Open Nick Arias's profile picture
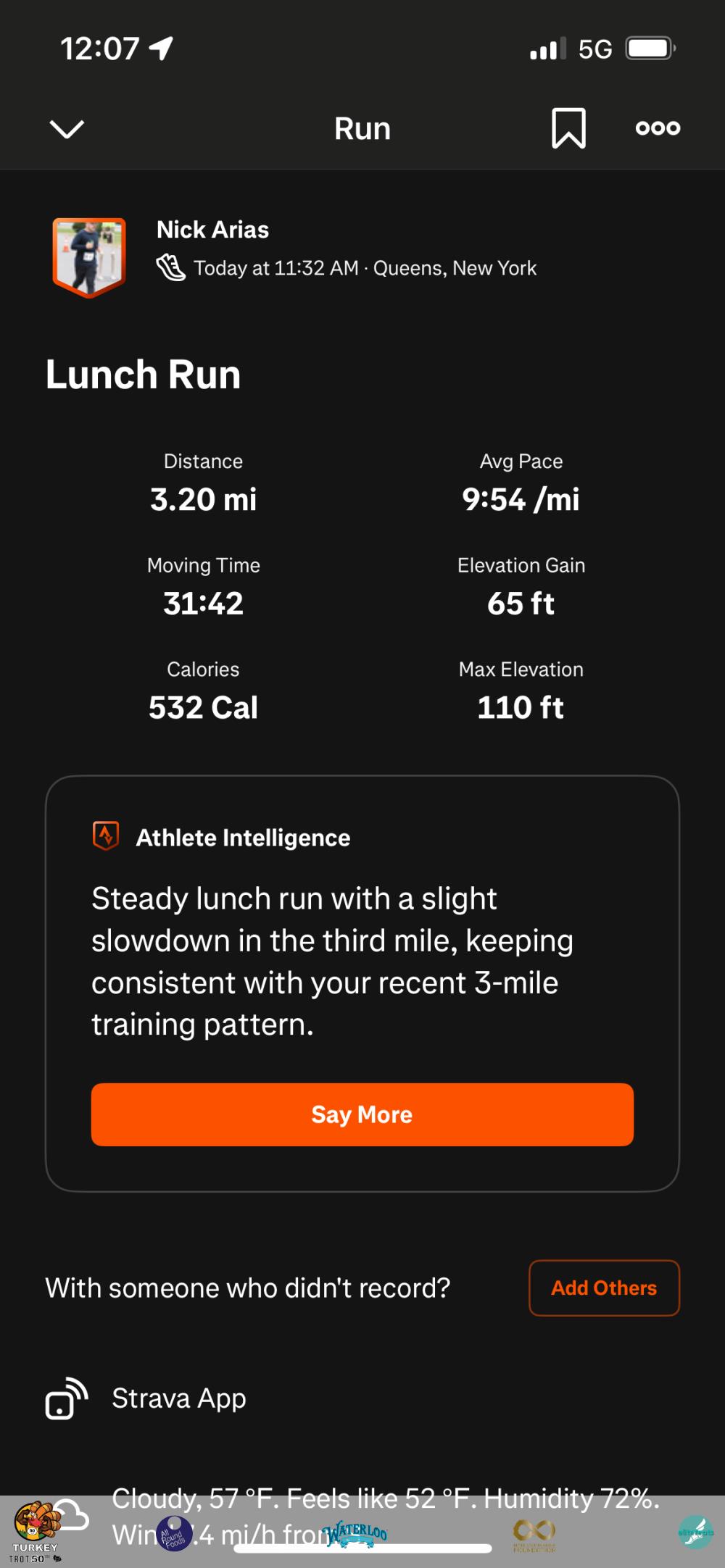Viewport: 725px width, 1568px height. [x=89, y=257]
